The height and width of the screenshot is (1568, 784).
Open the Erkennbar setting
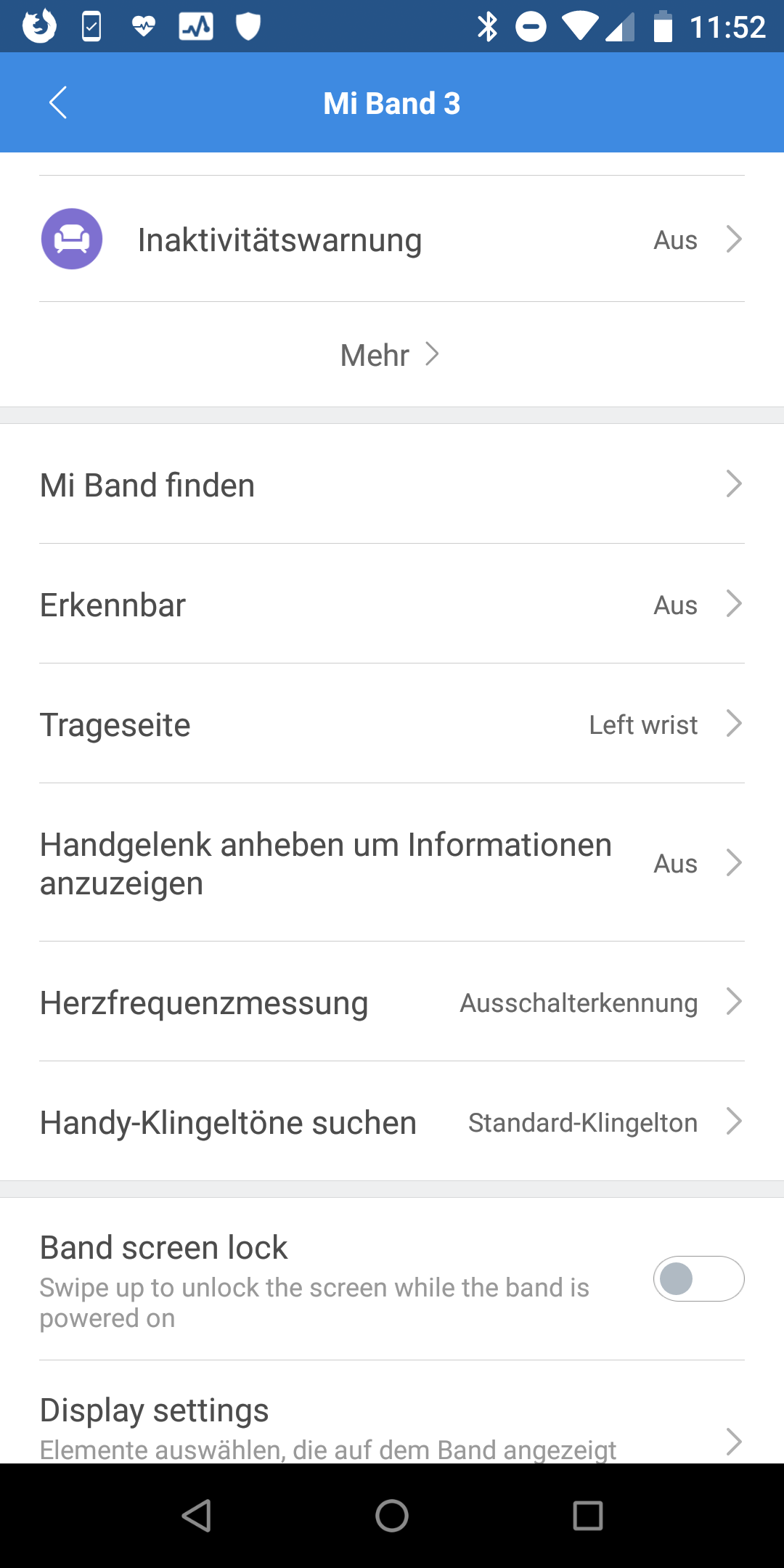(392, 604)
